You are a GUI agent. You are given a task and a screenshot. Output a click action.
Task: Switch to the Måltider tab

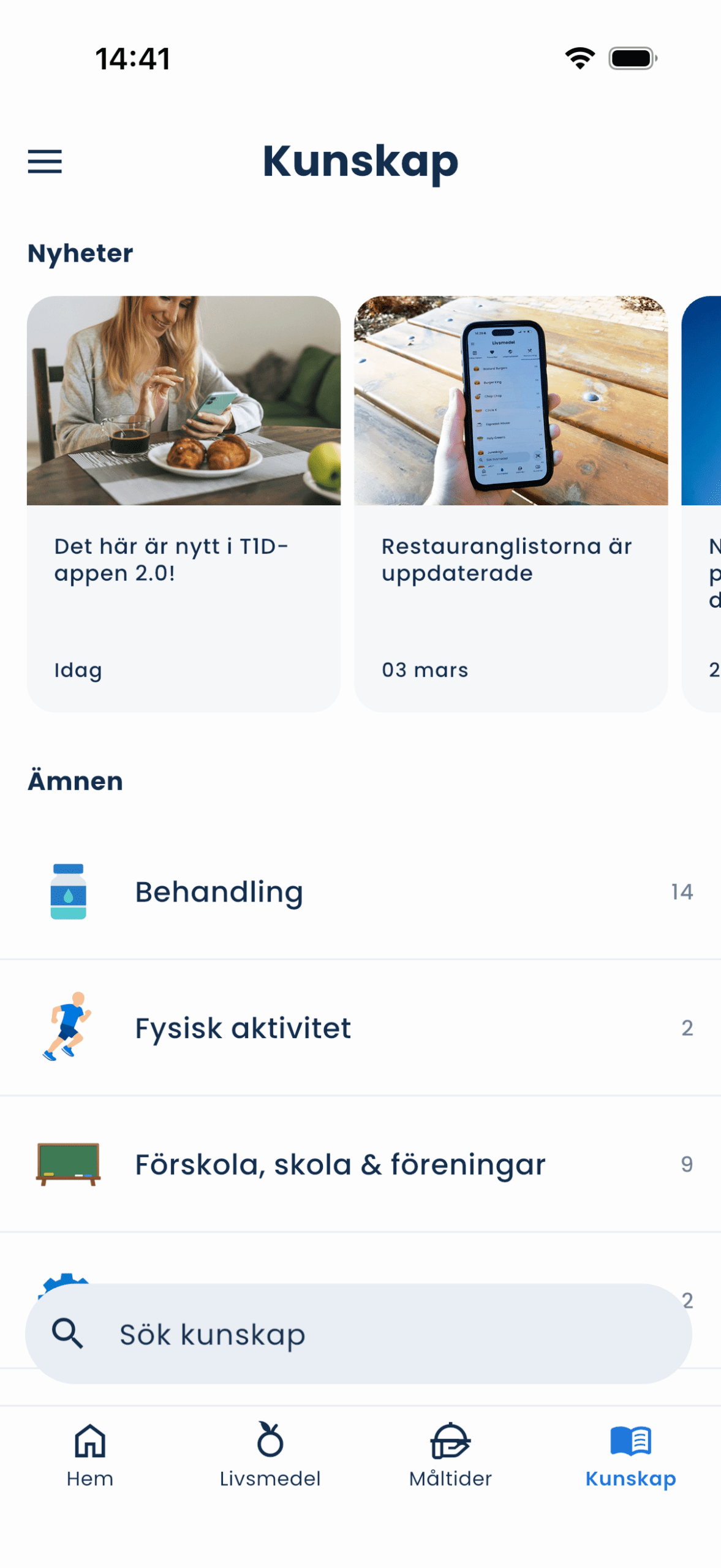[450, 1454]
